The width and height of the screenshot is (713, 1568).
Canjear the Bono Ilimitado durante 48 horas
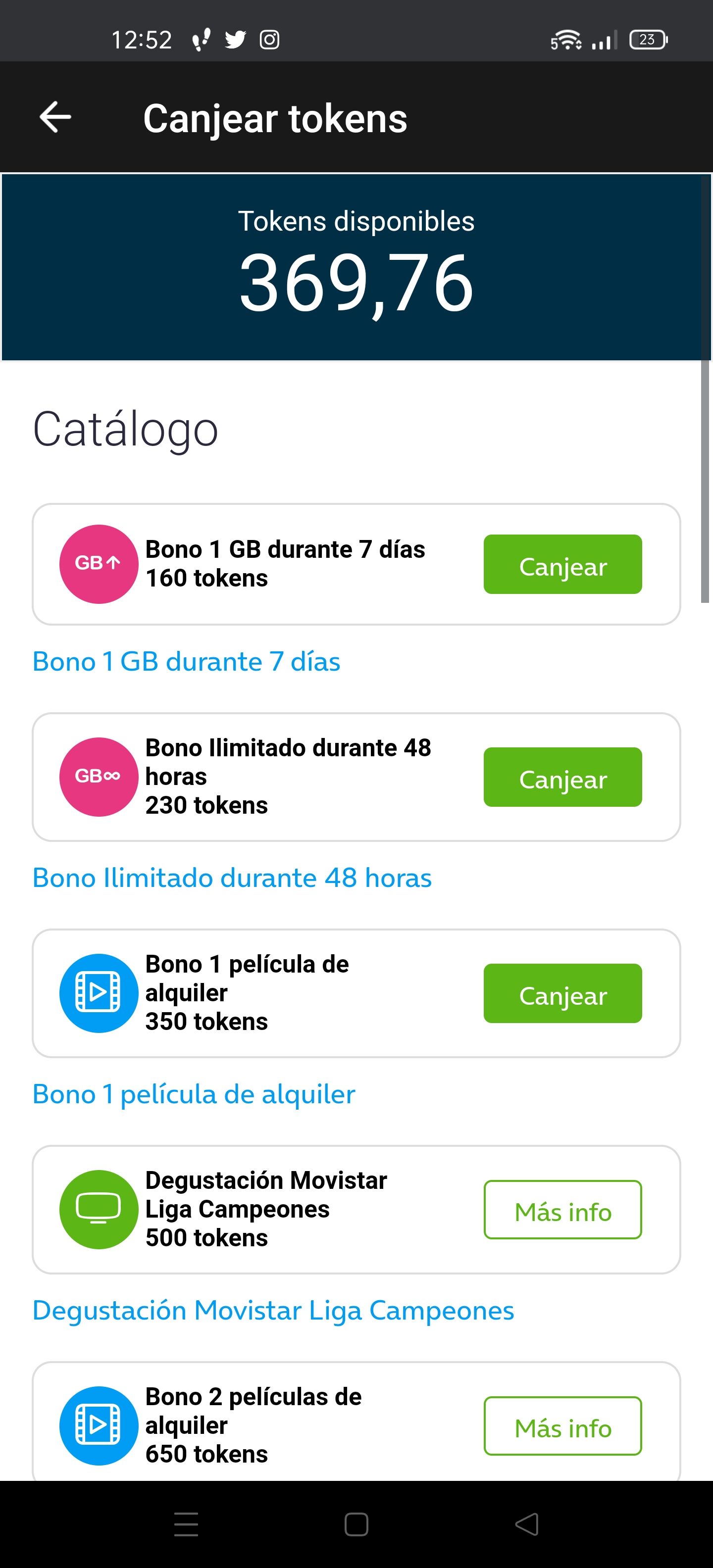pyautogui.click(x=562, y=780)
